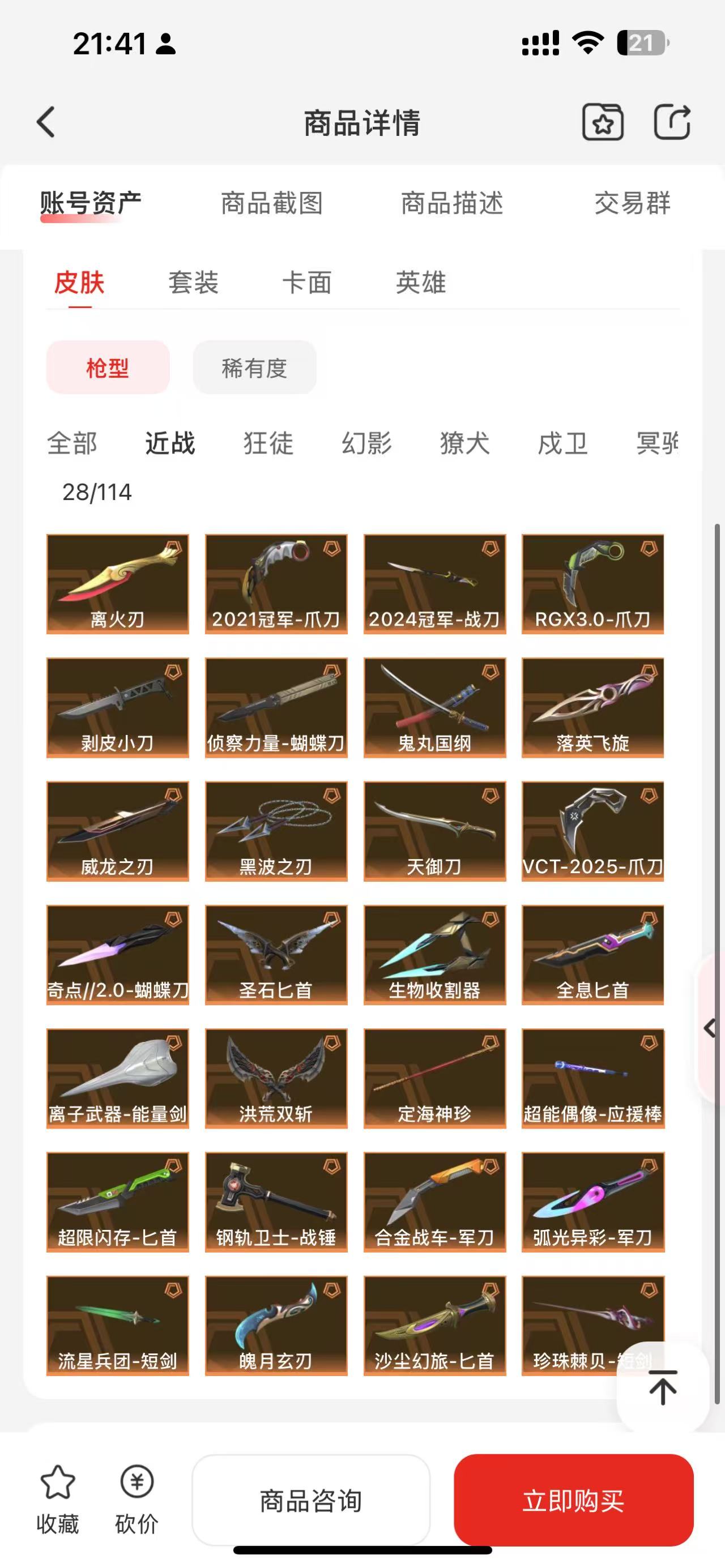Select the 套装 sub-tab
This screenshot has height=1568, width=725.
pyautogui.click(x=194, y=283)
